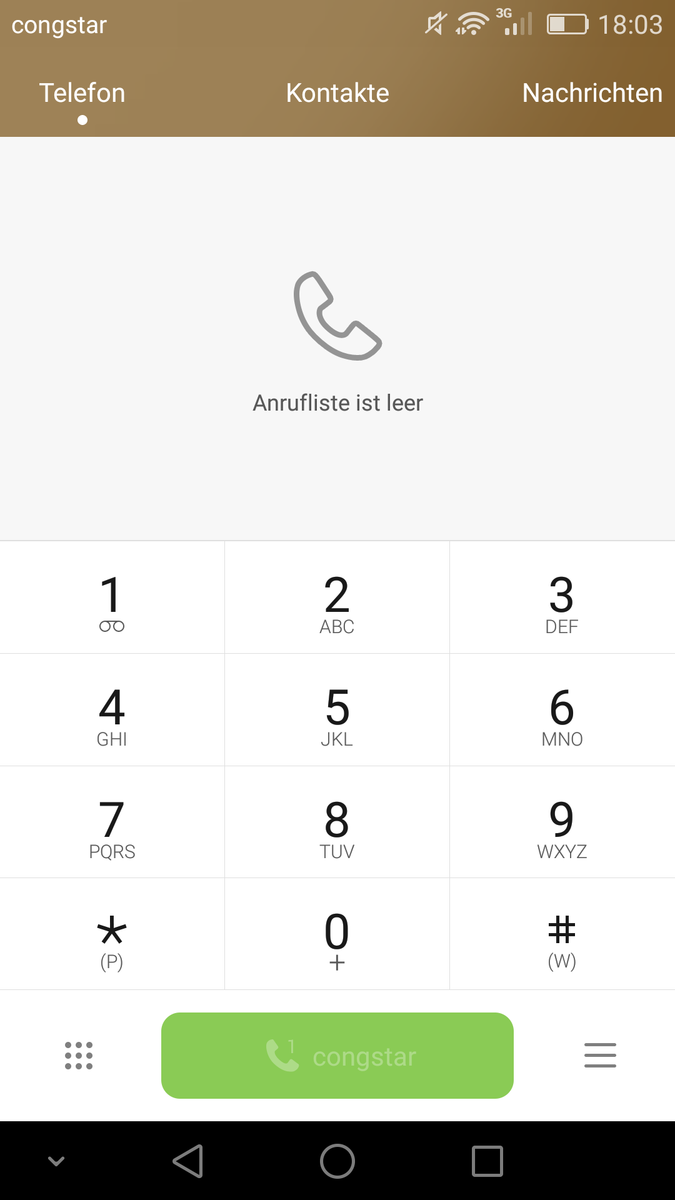Image resolution: width=675 pixels, height=1200 pixels.
Task: Enter digit 3 DEF
Action: [x=562, y=598]
